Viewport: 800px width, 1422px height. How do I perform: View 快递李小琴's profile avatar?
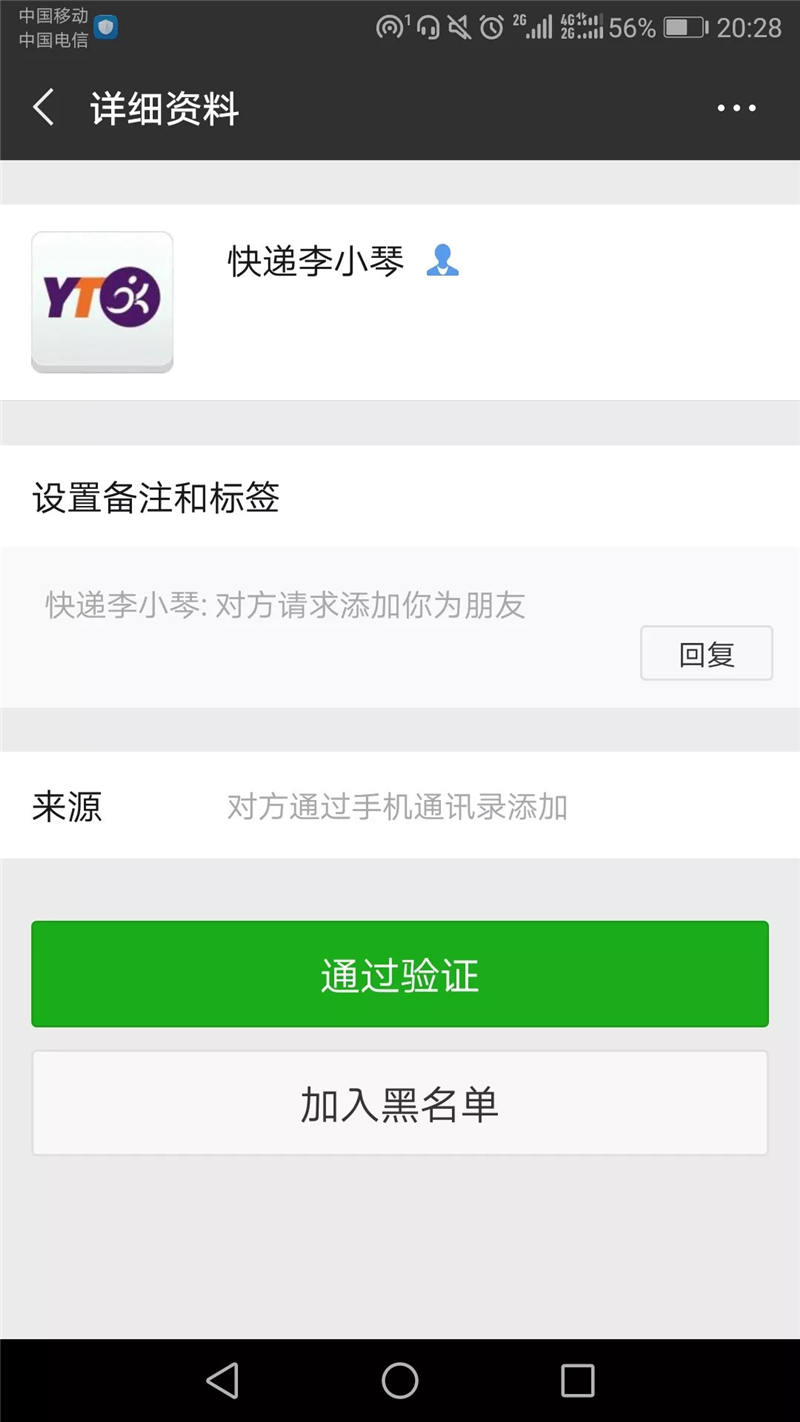pyautogui.click(x=102, y=302)
